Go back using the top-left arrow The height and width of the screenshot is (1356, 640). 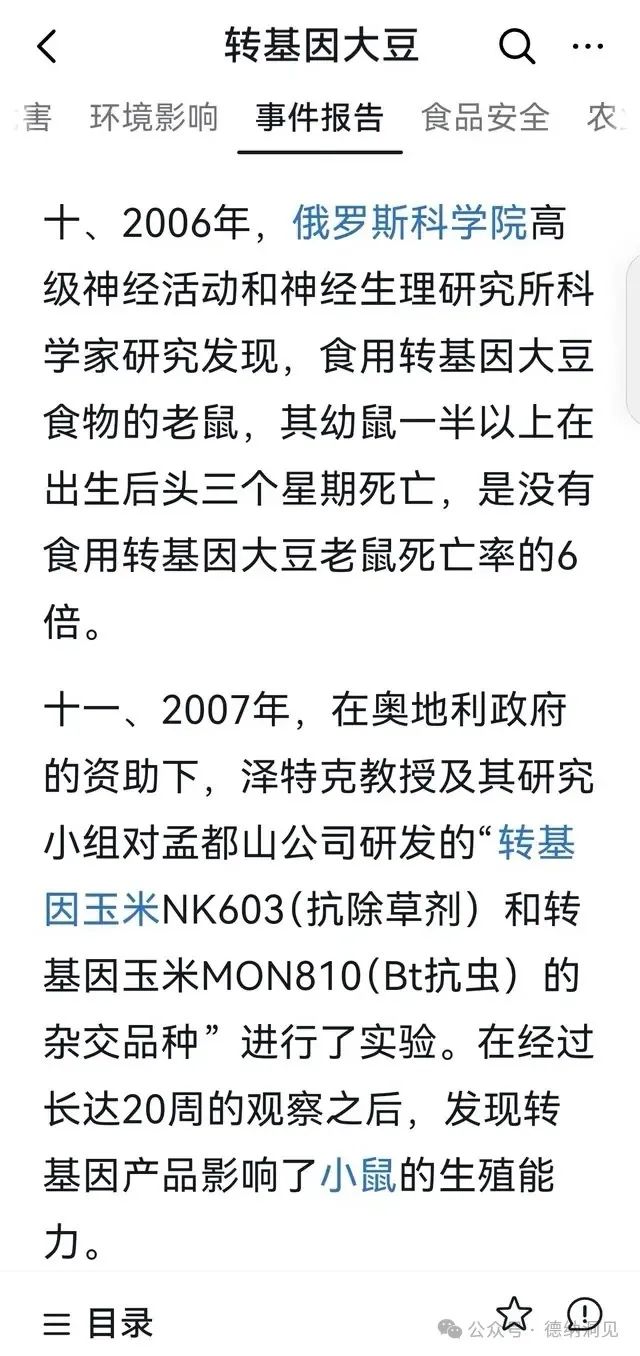tap(46, 47)
